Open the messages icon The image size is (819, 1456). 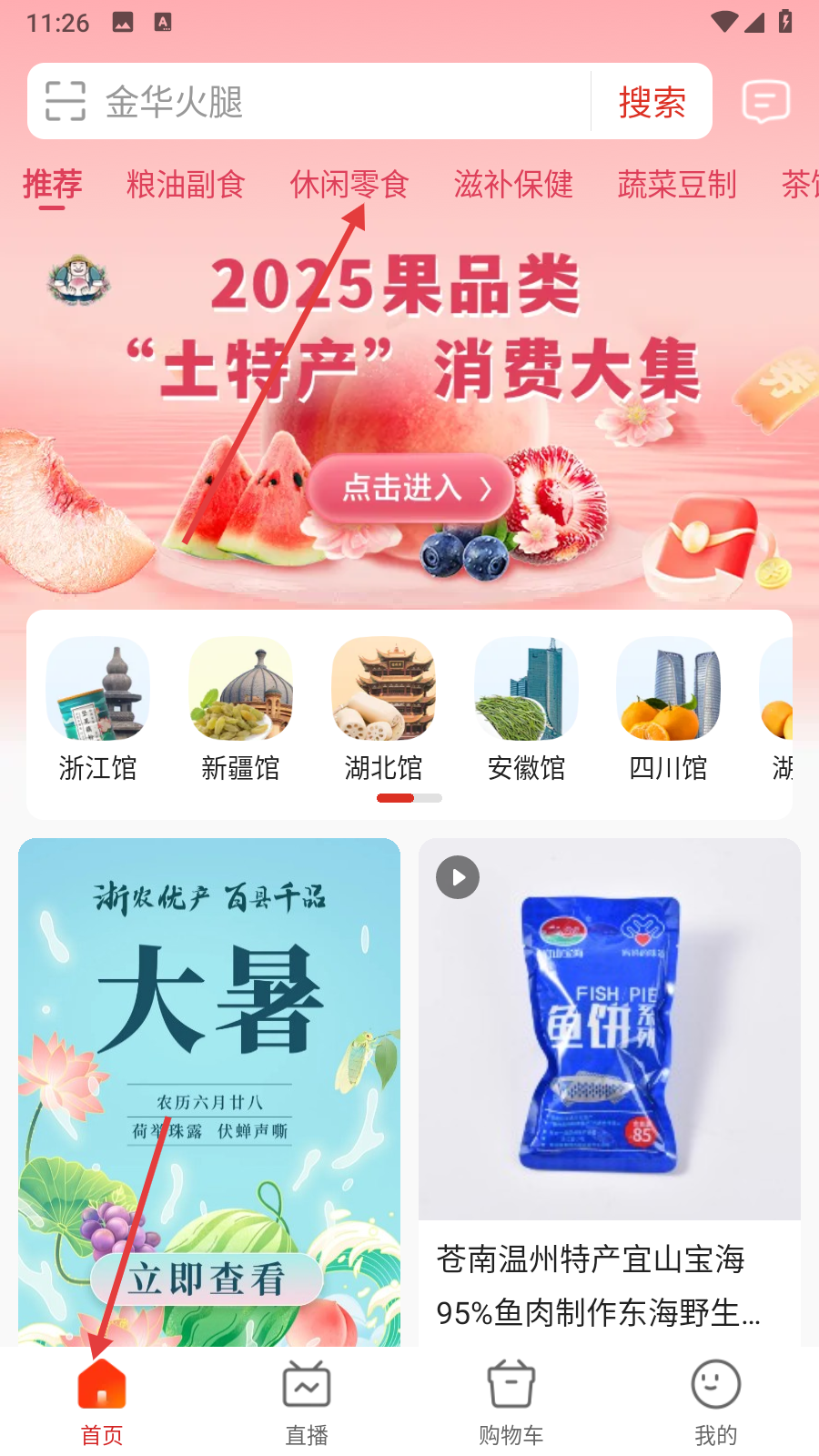click(x=765, y=101)
